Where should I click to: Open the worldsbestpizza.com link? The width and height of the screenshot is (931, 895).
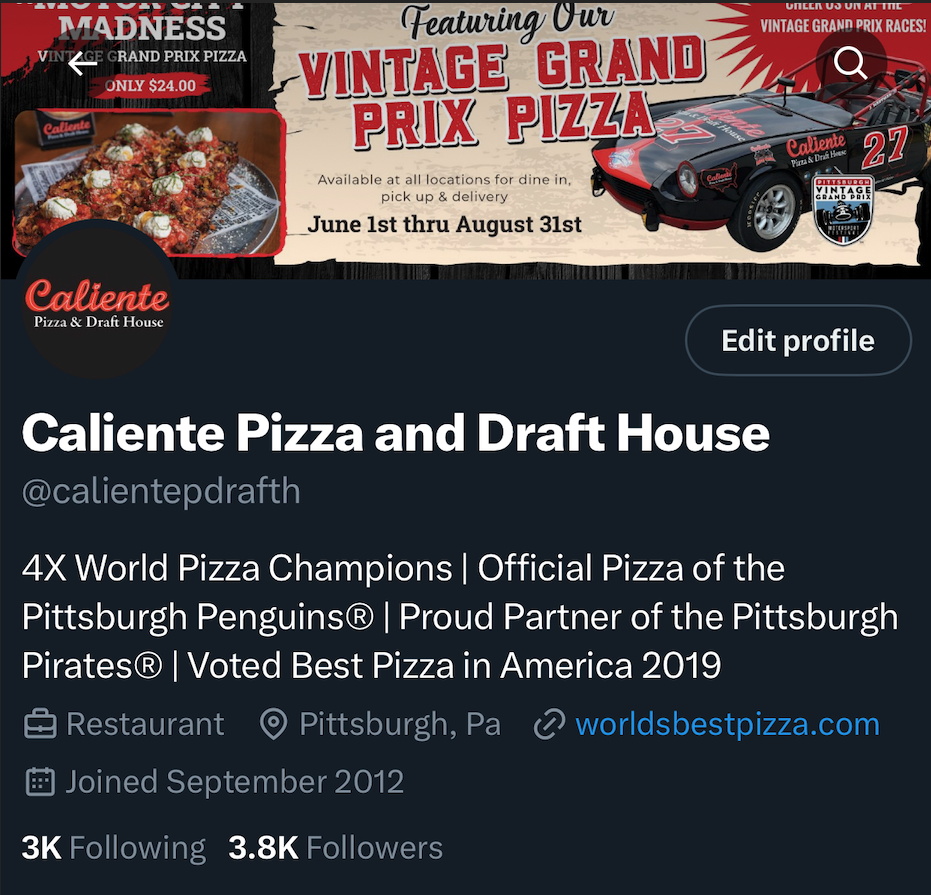[727, 724]
